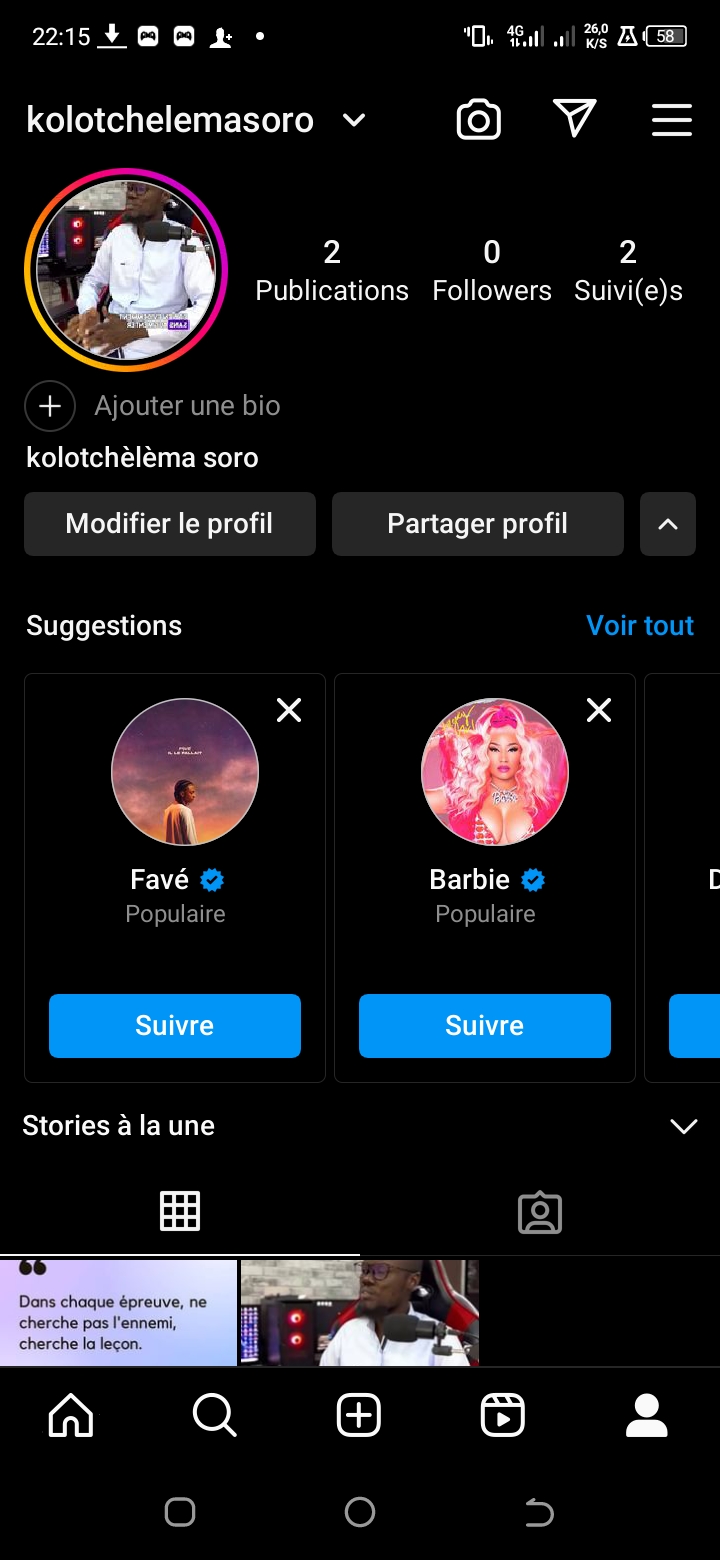The width and height of the screenshot is (720, 1560).
Task: Open the Reels tab
Action: 503,1416
